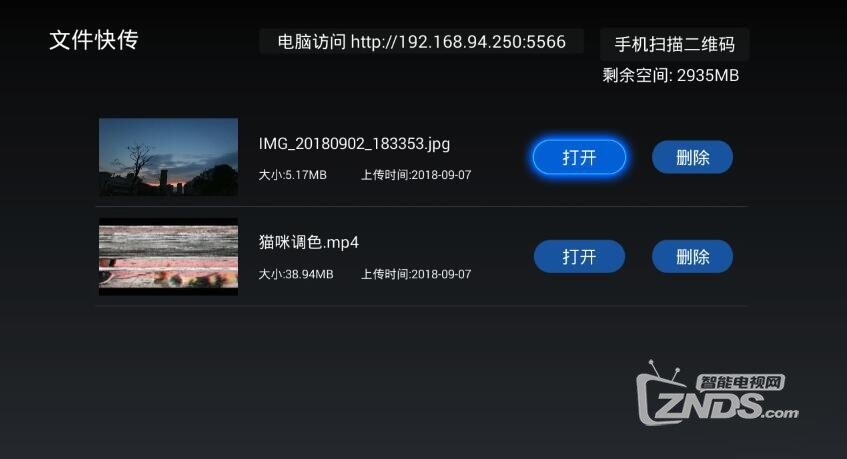Image resolution: width=847 pixels, height=459 pixels.
Task: Tap the 电脑访问 address button
Action: click(x=421, y=42)
